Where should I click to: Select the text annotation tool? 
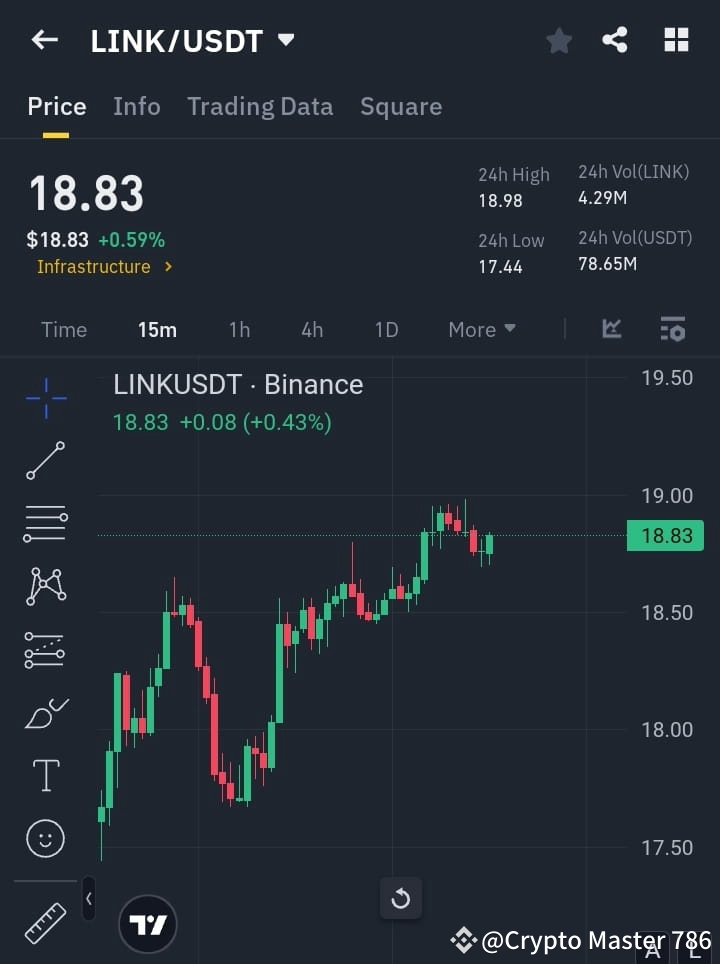pos(45,775)
